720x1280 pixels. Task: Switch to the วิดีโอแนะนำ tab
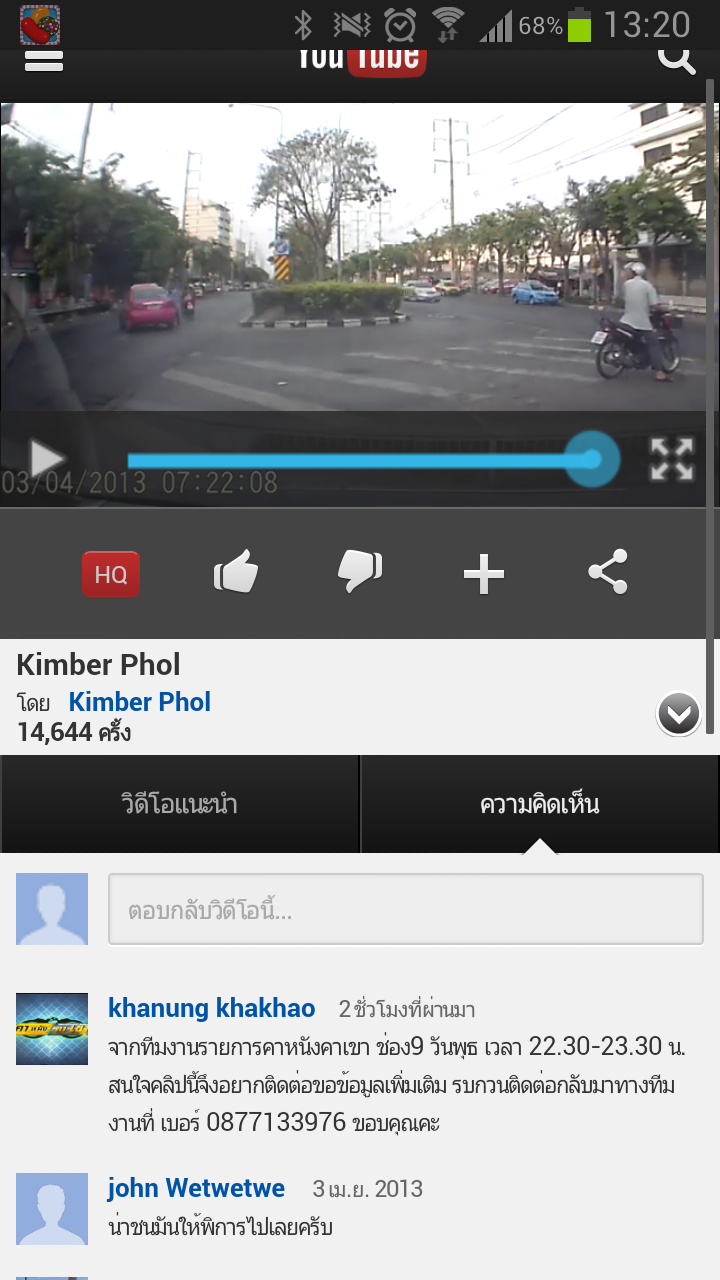click(x=179, y=804)
